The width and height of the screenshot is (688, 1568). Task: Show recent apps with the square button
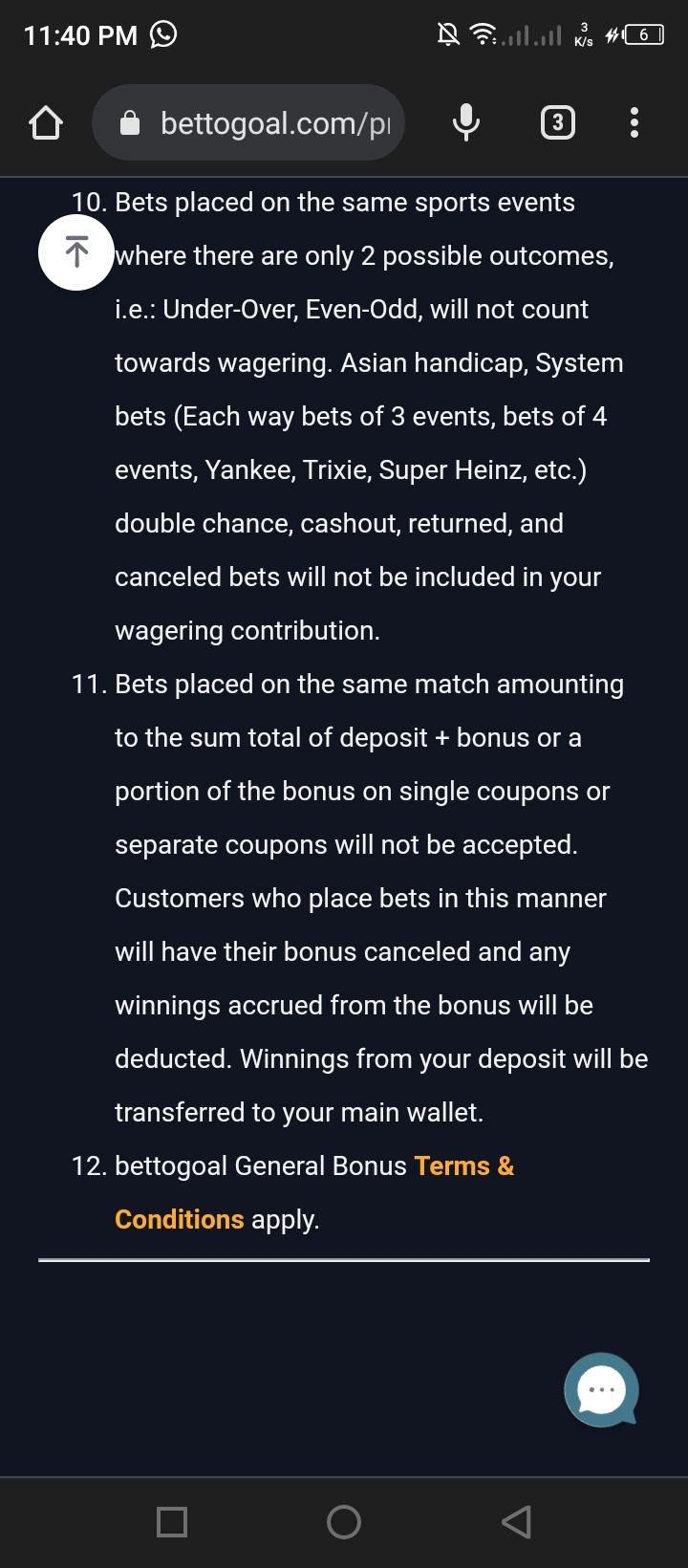click(172, 1521)
